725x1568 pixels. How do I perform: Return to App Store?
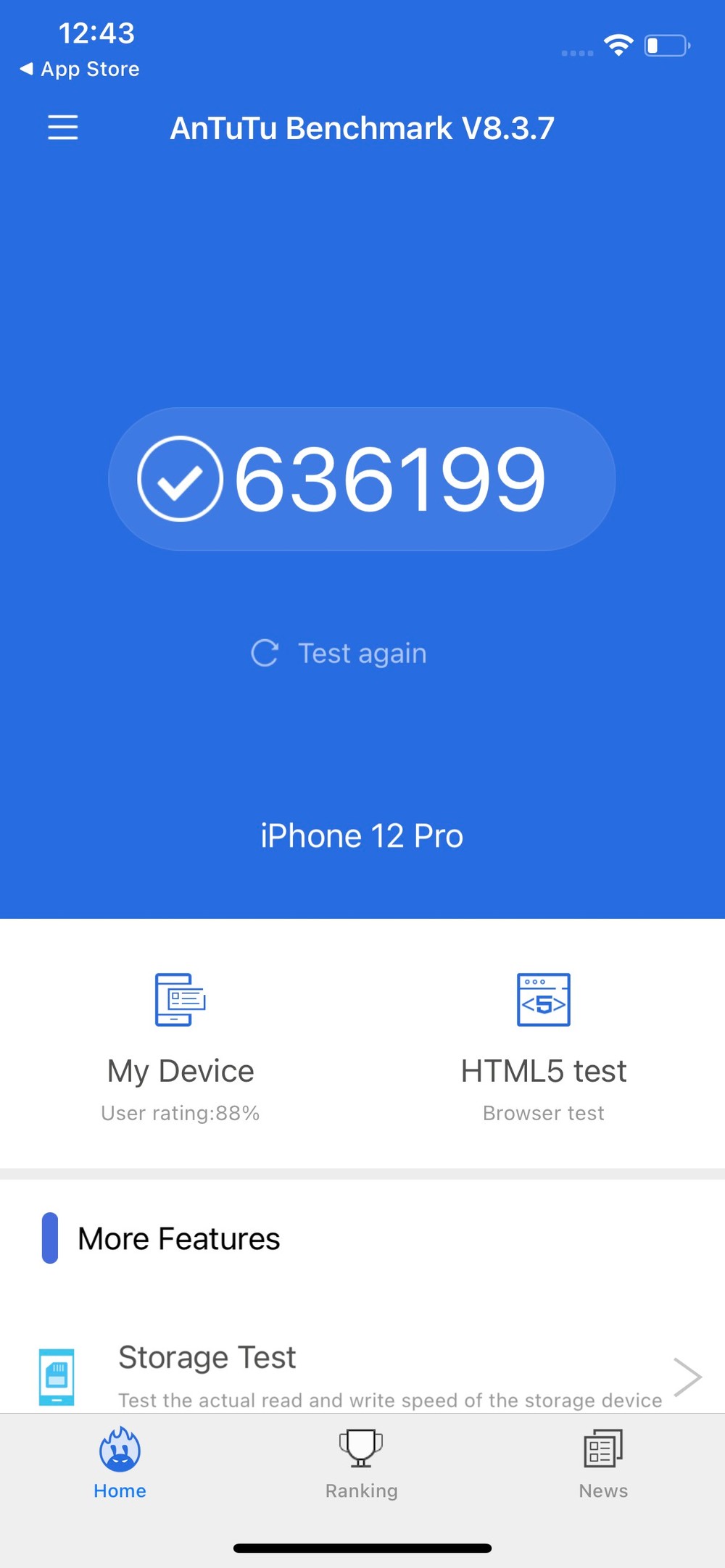pyautogui.click(x=80, y=69)
